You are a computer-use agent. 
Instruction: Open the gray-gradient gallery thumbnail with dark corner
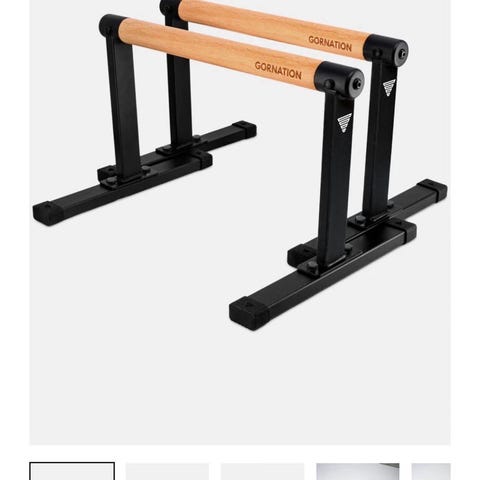tap(358, 471)
